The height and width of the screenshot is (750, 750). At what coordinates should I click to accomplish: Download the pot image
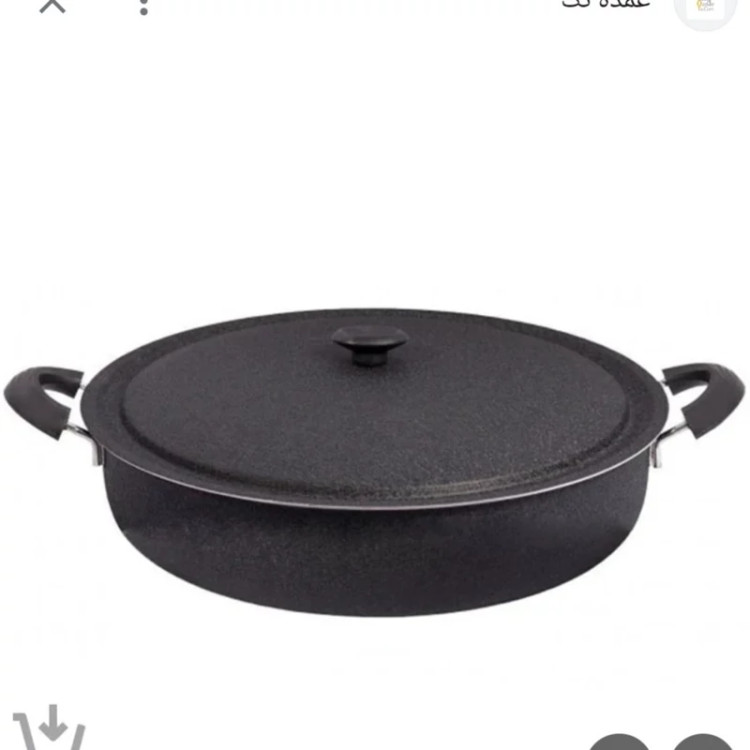pyautogui.click(x=48, y=731)
